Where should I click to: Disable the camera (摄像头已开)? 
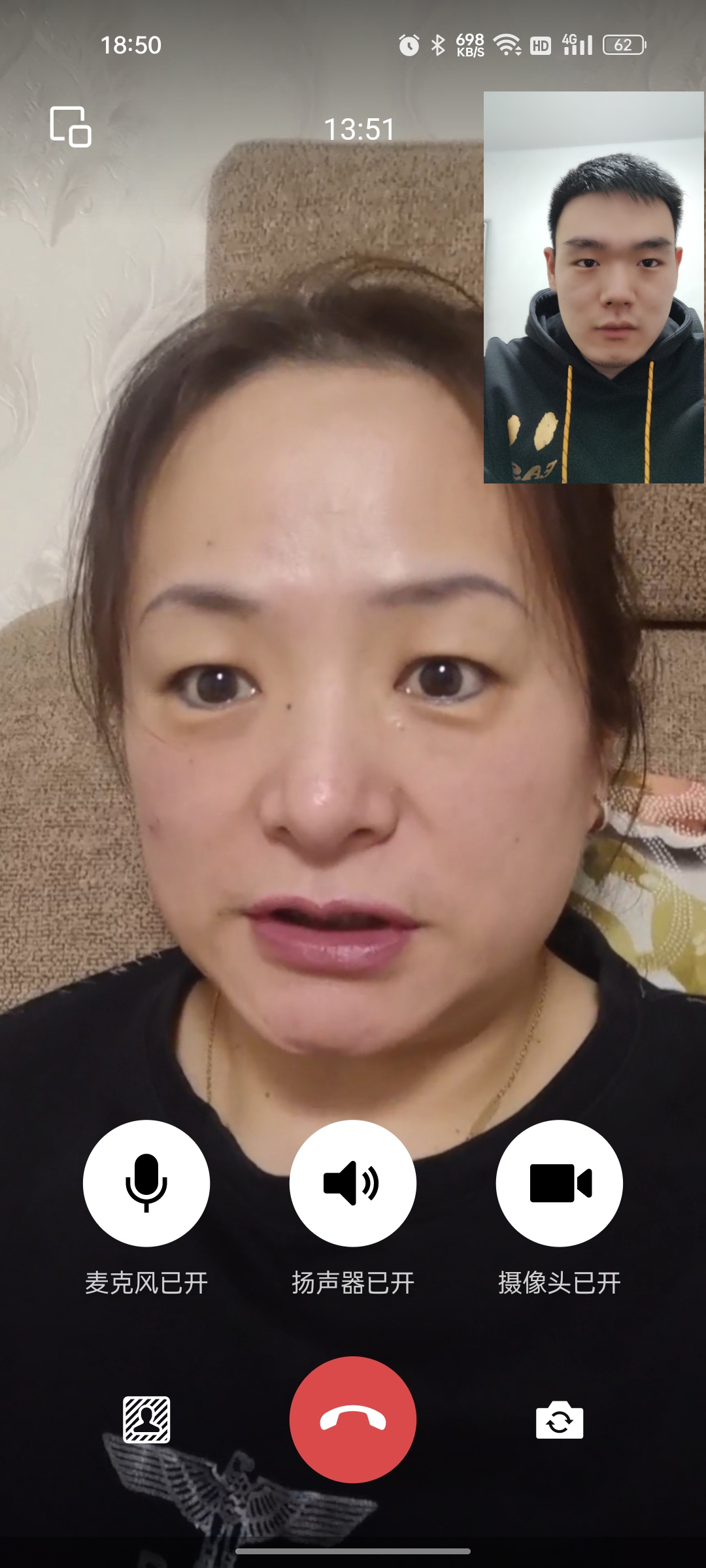point(560,1183)
